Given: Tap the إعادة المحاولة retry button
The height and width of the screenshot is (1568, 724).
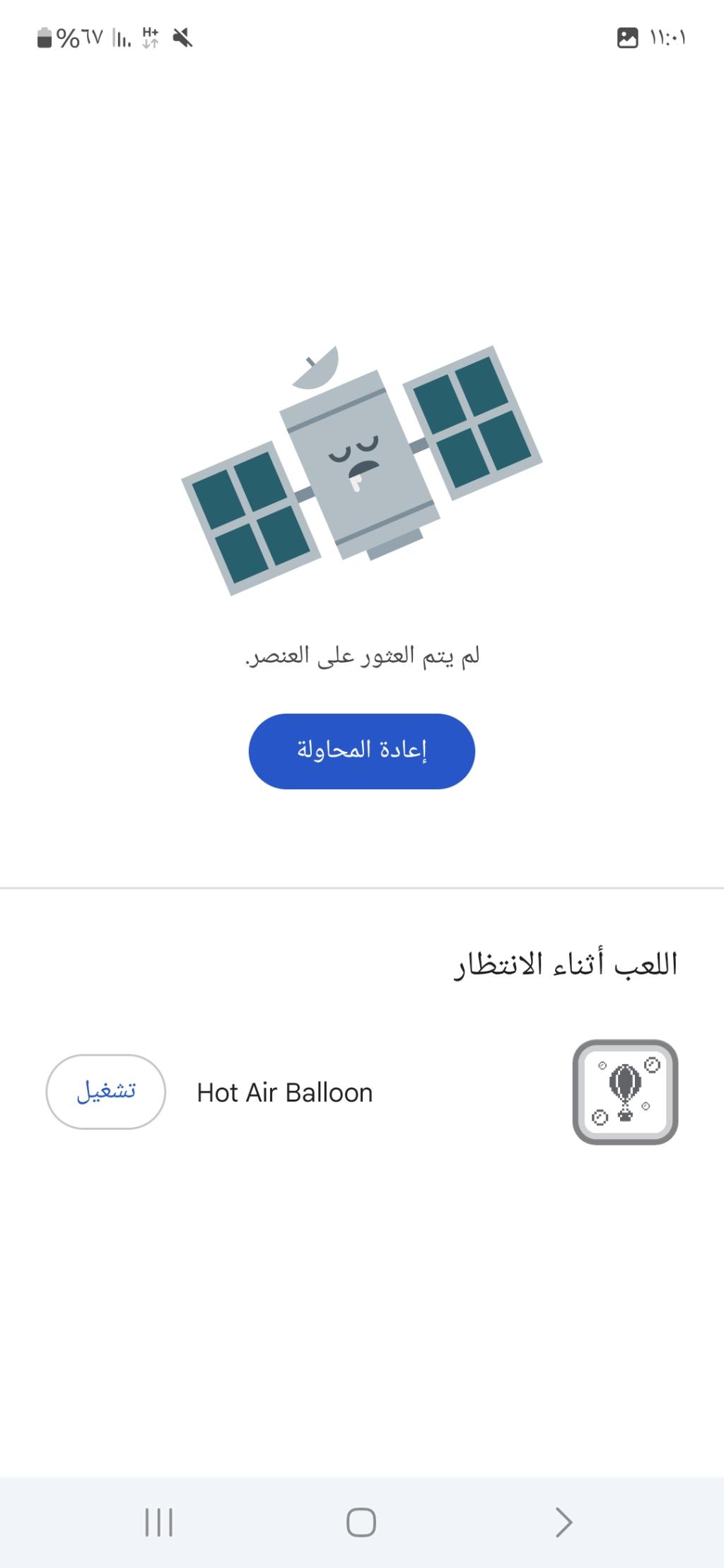Looking at the screenshot, I should 361,750.
